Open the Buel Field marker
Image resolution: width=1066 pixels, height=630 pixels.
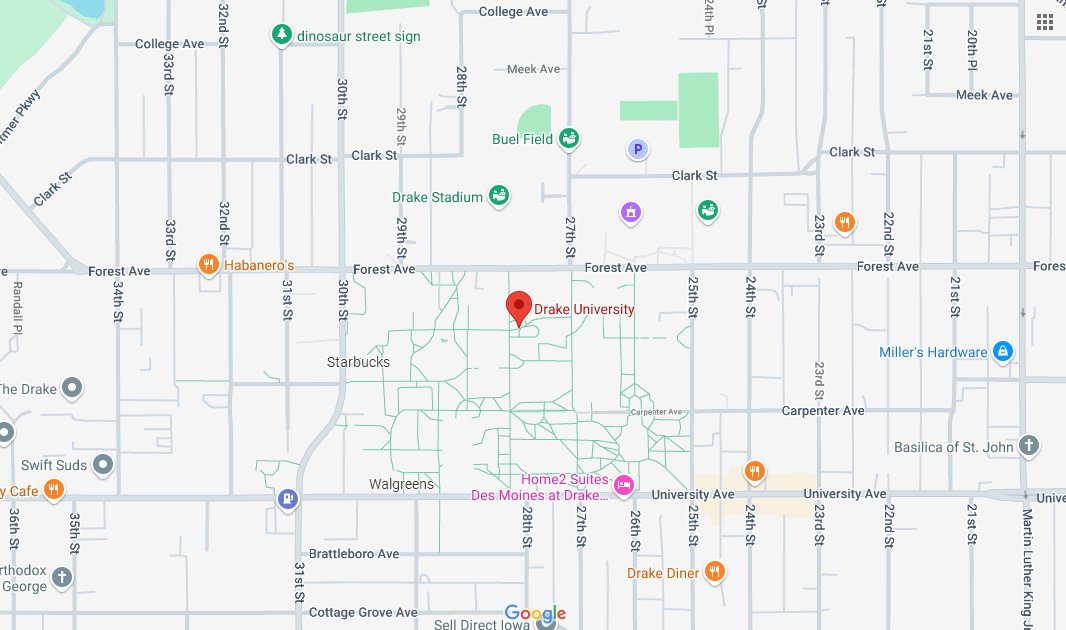click(x=569, y=139)
